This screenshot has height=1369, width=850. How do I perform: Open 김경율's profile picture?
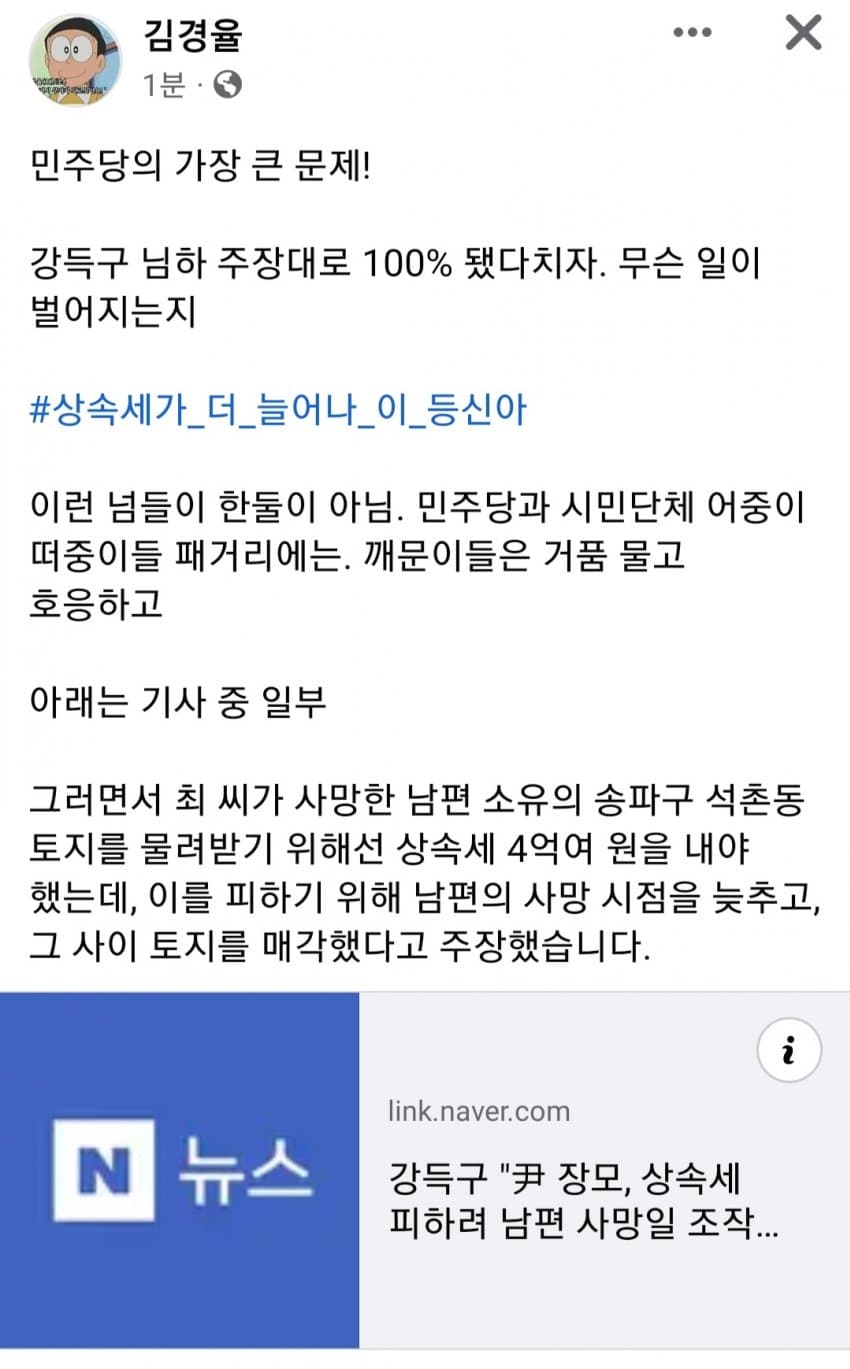[x=75, y=60]
